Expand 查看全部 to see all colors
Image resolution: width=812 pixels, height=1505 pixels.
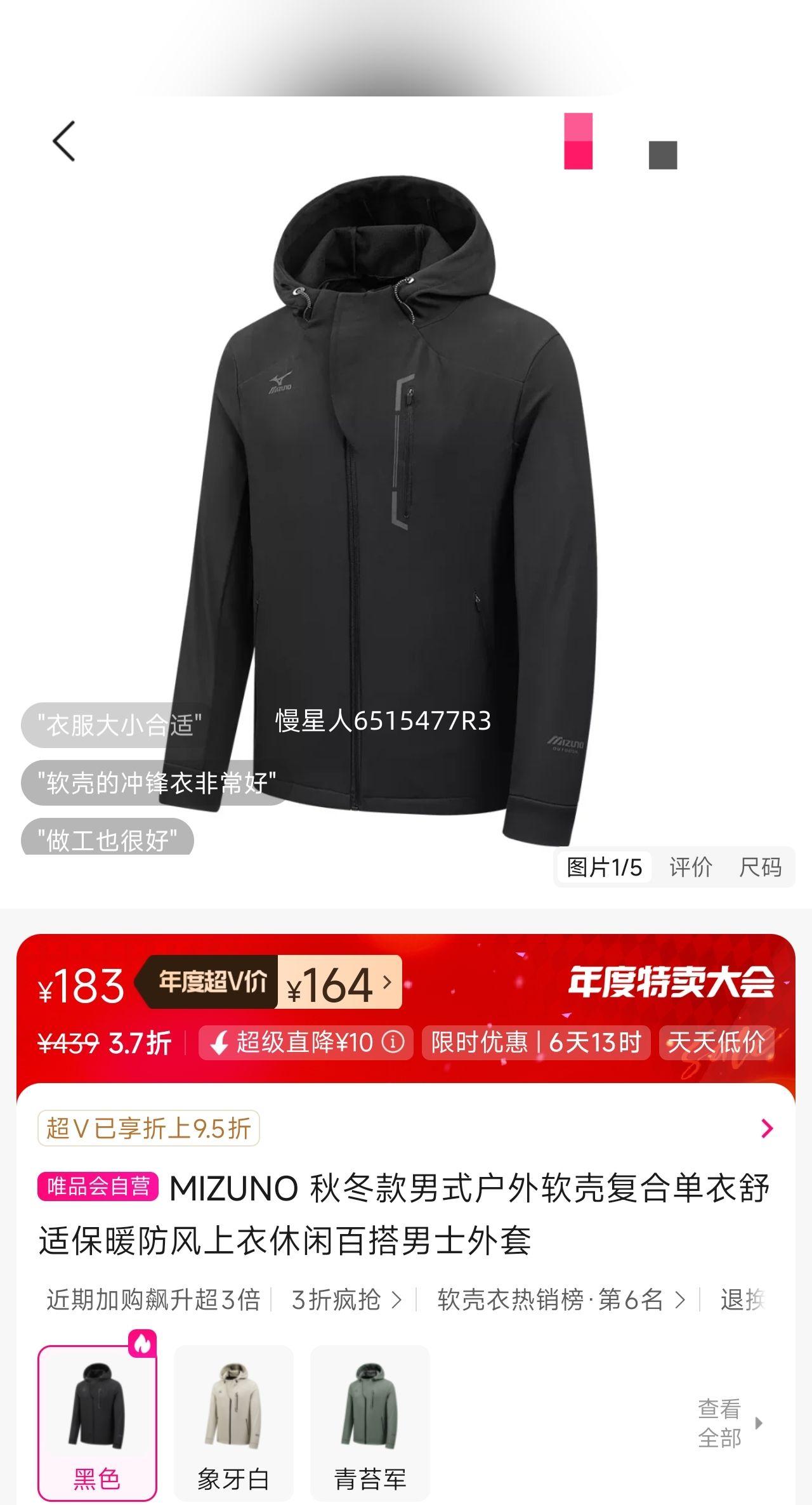tap(719, 1421)
